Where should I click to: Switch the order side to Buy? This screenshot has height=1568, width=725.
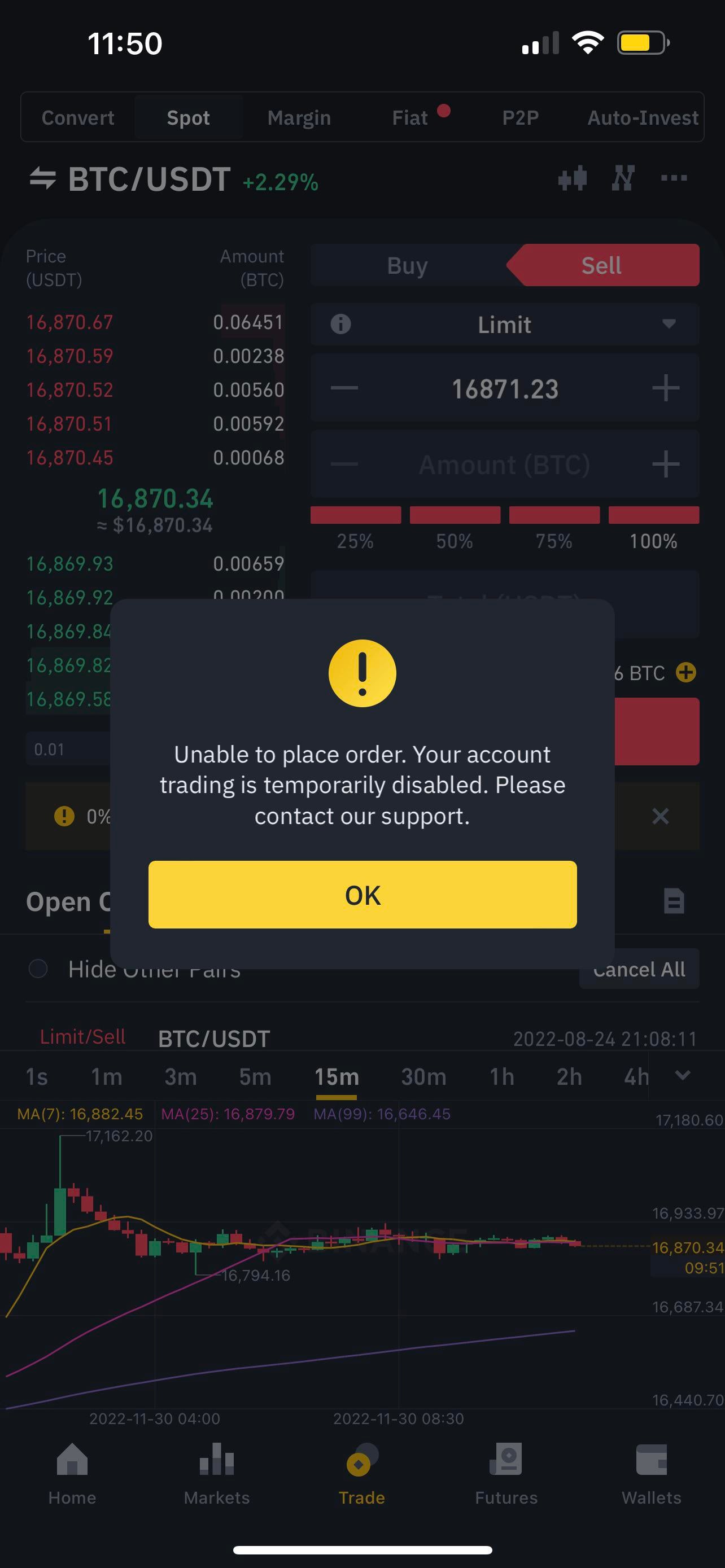pos(407,265)
